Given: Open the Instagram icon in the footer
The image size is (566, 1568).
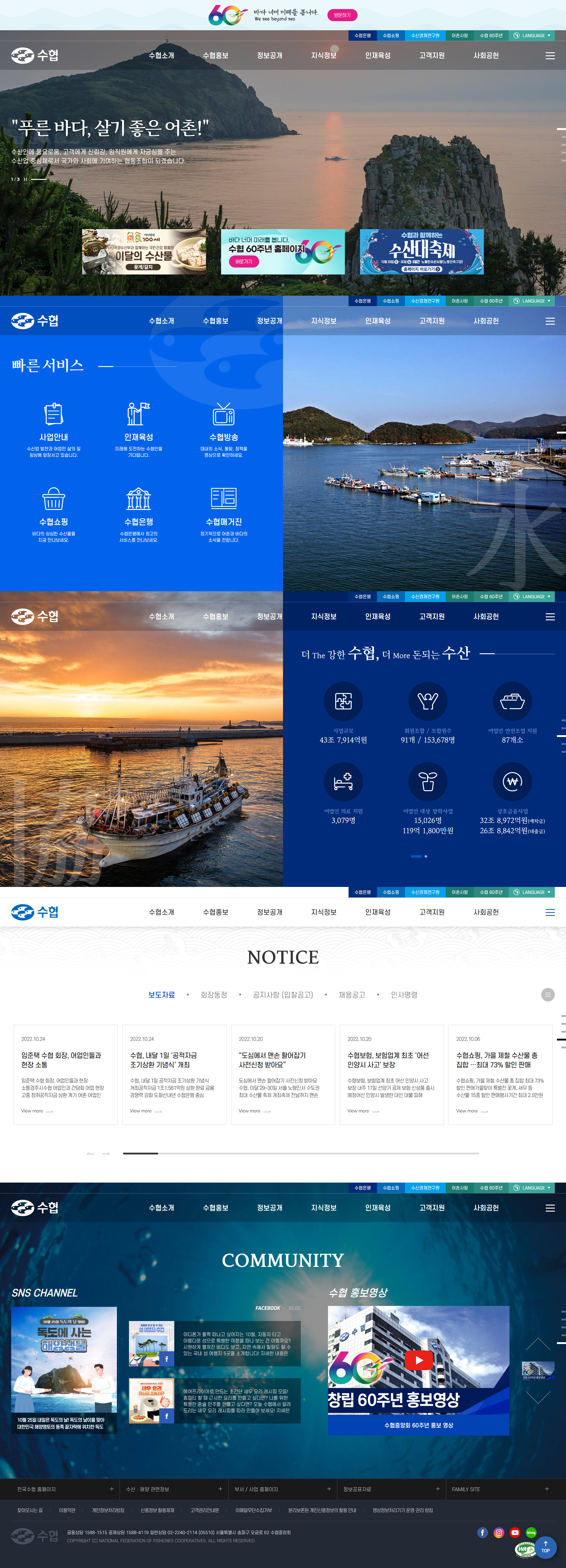Looking at the screenshot, I should (x=499, y=1533).
